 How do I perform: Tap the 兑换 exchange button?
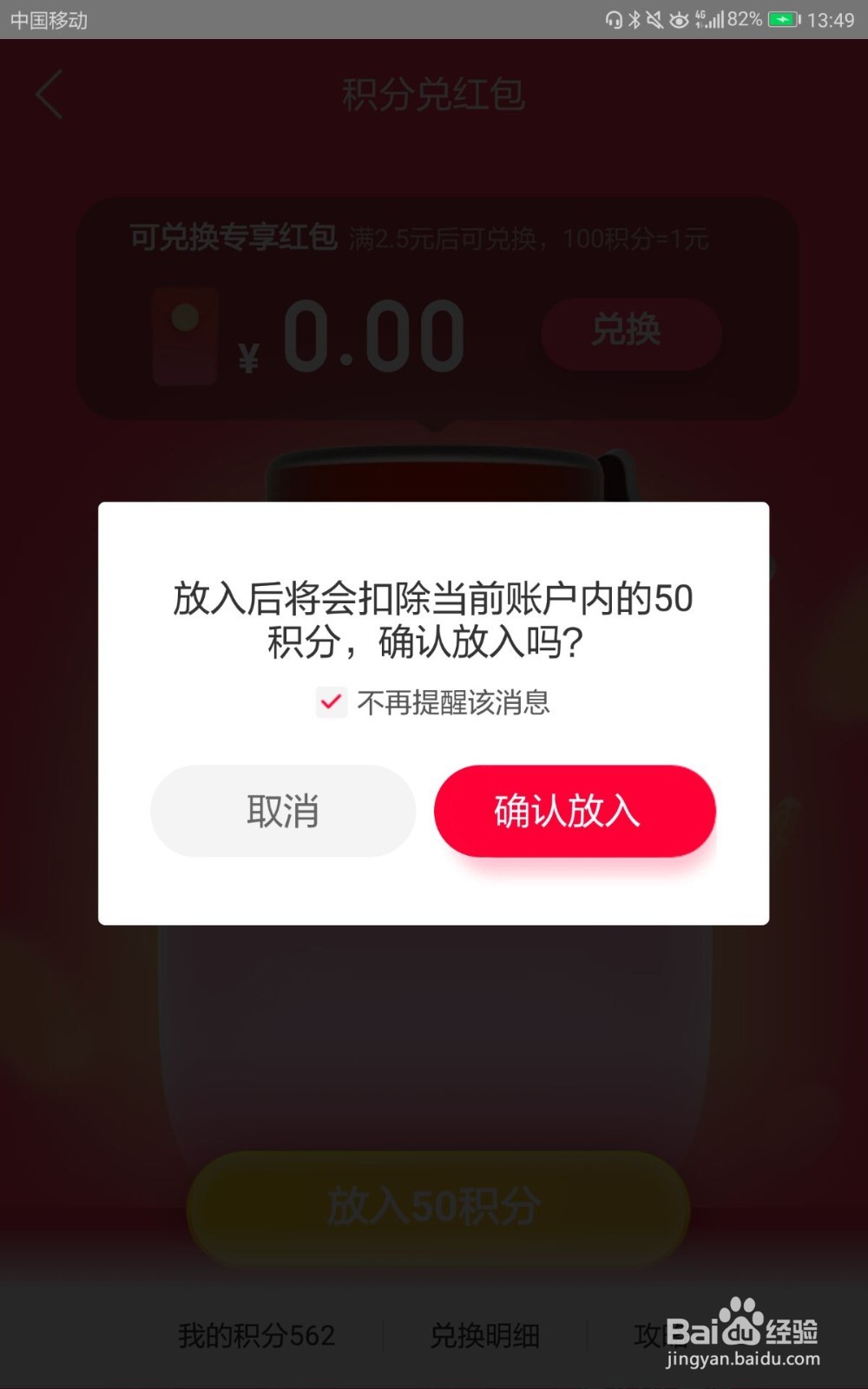coord(631,330)
